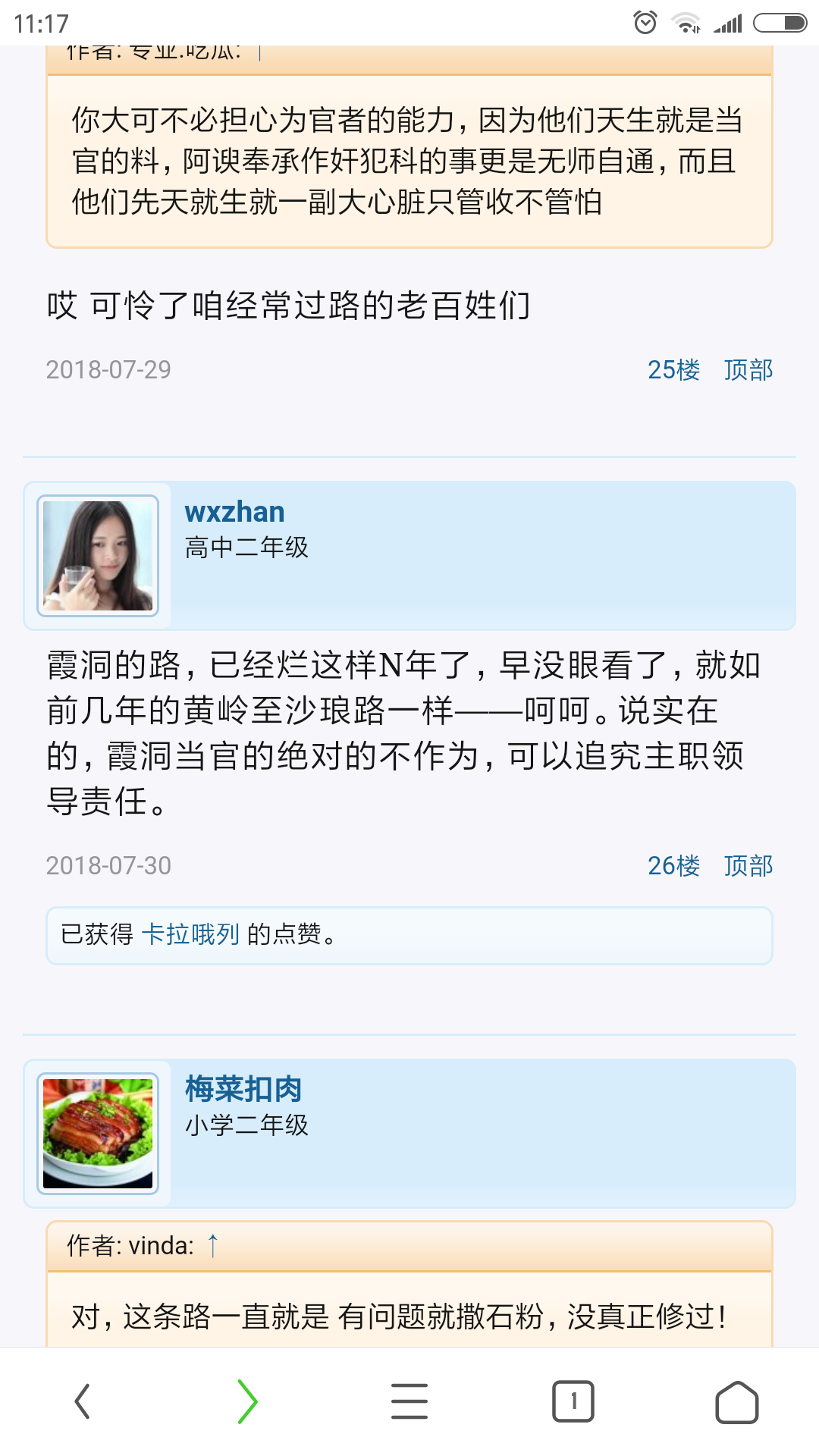Open 梅菜扣肉's profile via username
Screen dimensions: 819x1456
[241, 1090]
